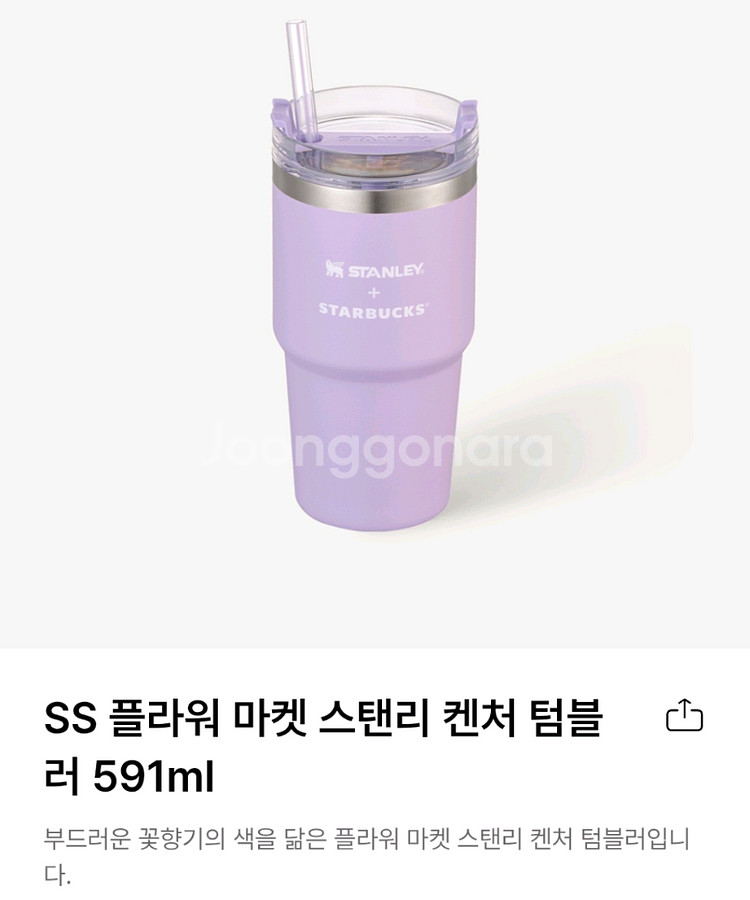Share this Stanley tumbler product page
The width and height of the screenshot is (750, 900).
point(684,715)
